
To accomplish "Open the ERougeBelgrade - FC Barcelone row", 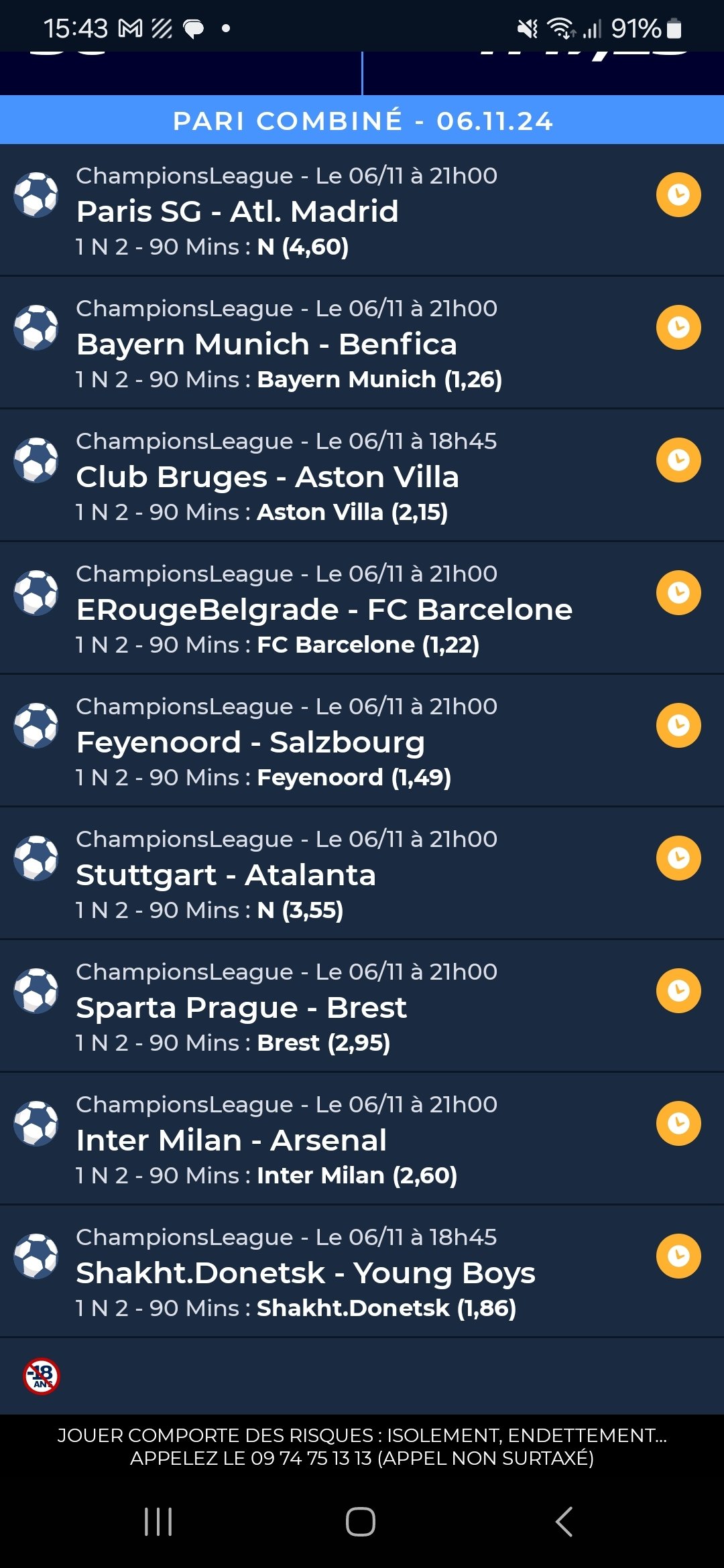I will coord(362,608).
